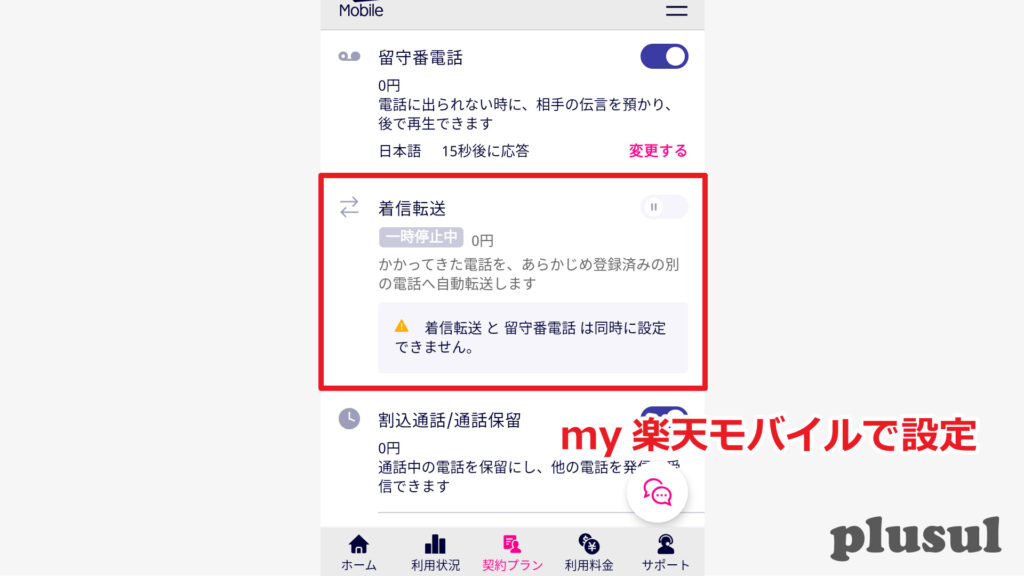Toggle the 着信転送 switch
This screenshot has width=1024, height=576.
pos(664,207)
